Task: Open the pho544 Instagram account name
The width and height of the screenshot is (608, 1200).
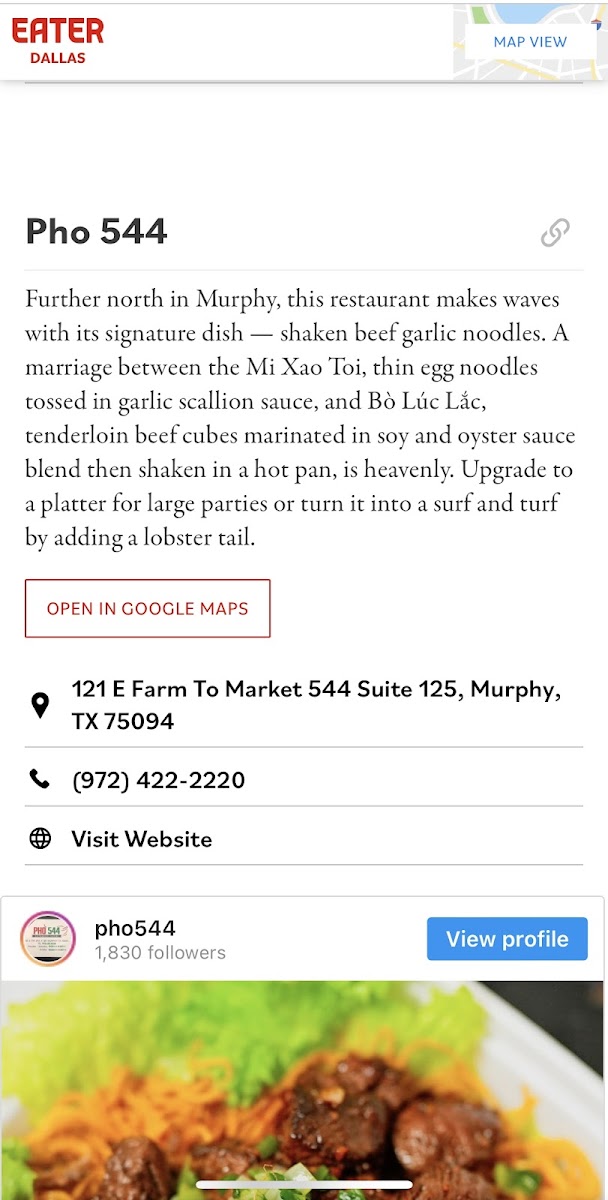Action: [x=135, y=928]
